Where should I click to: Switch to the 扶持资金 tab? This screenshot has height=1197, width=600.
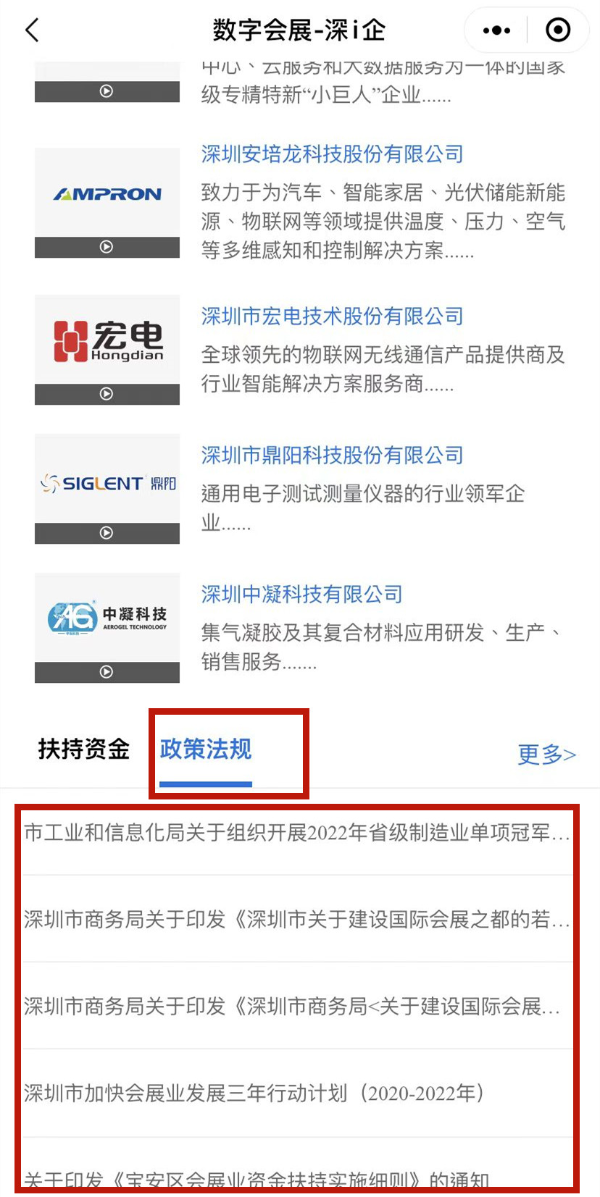tap(84, 749)
